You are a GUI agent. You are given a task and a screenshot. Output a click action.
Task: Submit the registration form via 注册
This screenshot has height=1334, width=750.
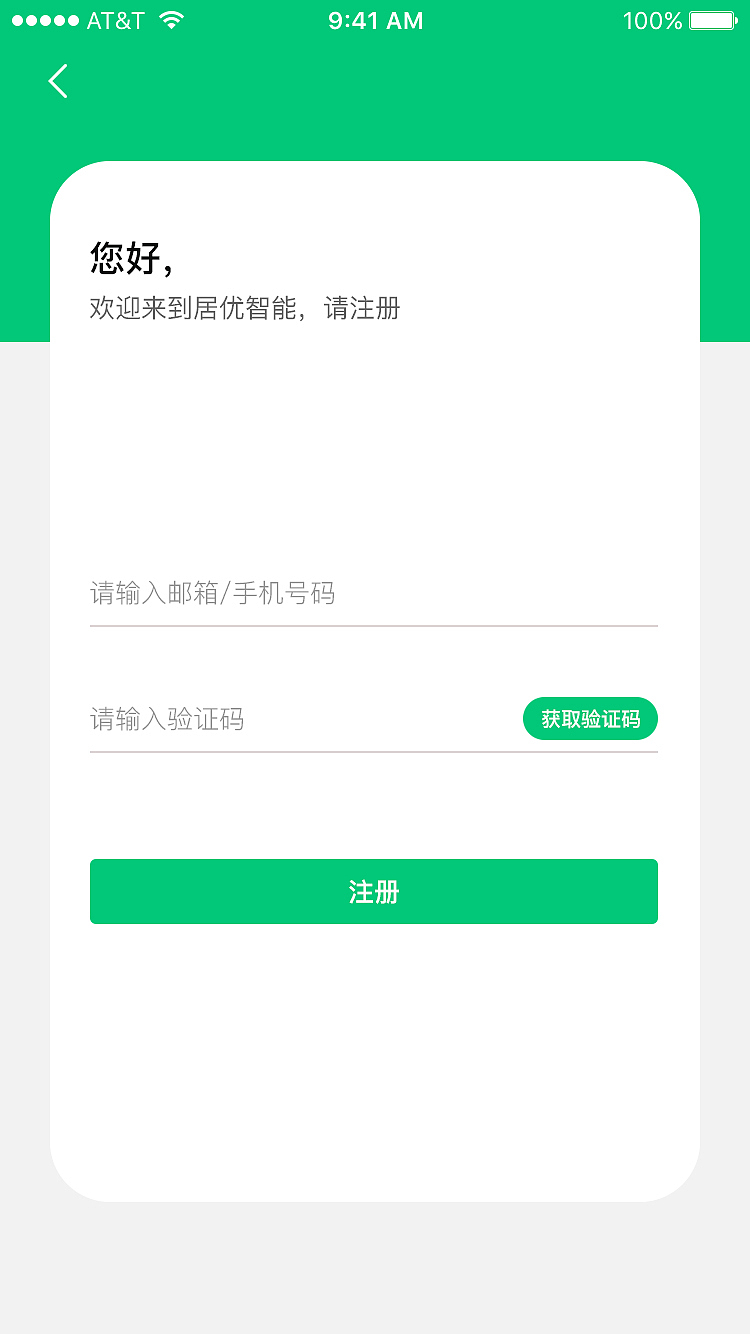pos(374,891)
